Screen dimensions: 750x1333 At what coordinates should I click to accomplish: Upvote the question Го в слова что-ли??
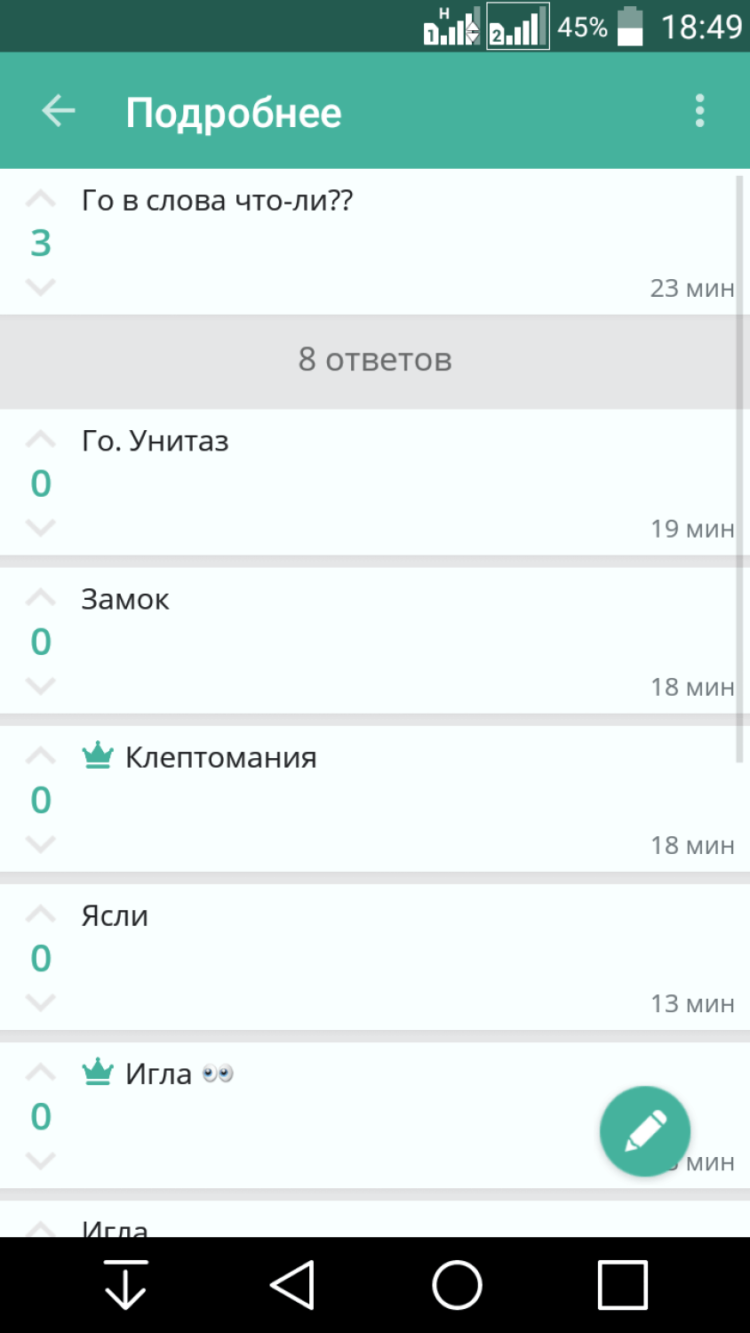(40, 198)
